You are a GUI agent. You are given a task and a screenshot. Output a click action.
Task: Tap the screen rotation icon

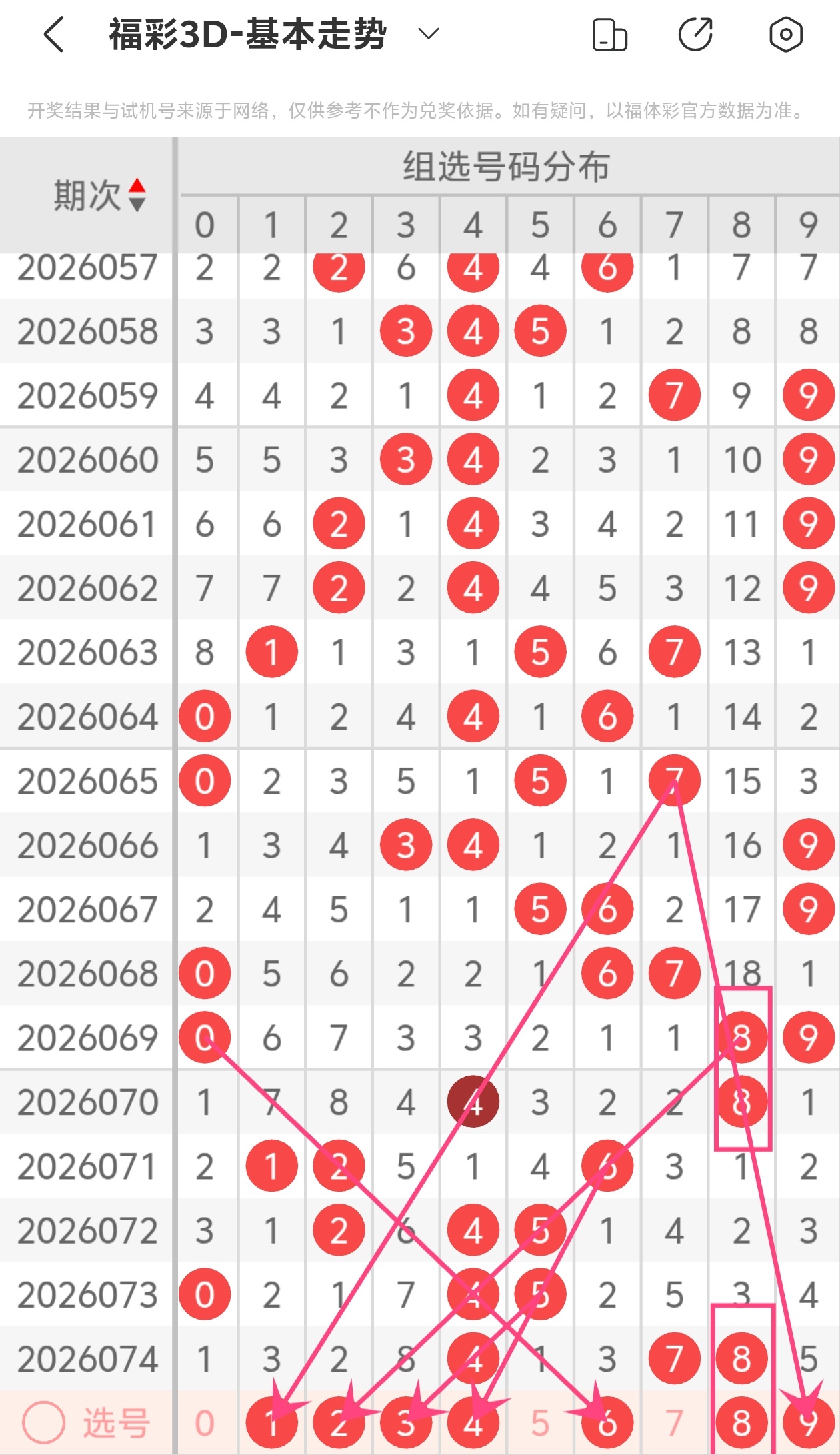(609, 35)
